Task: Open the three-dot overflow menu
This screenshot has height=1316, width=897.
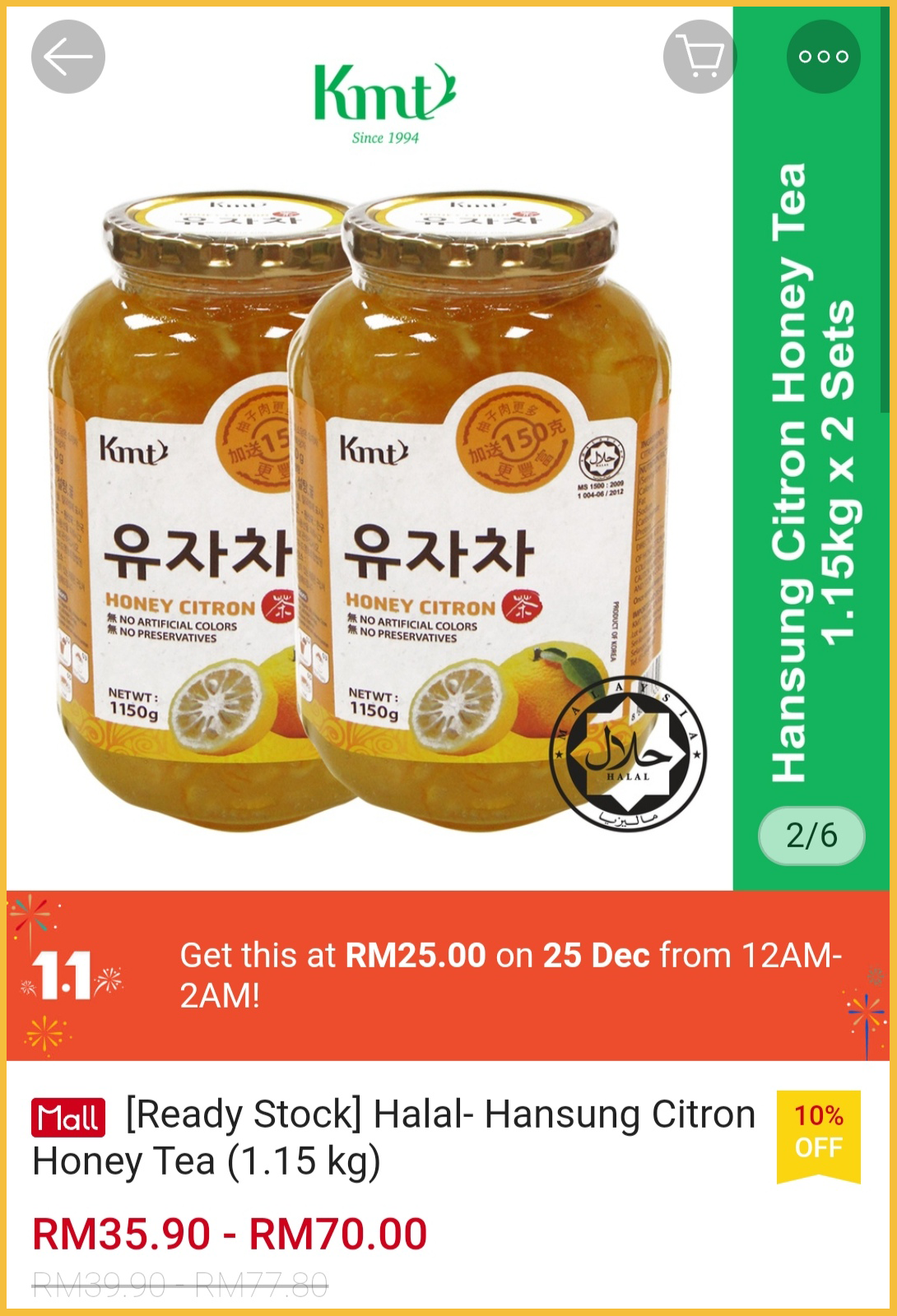Action: tap(823, 57)
